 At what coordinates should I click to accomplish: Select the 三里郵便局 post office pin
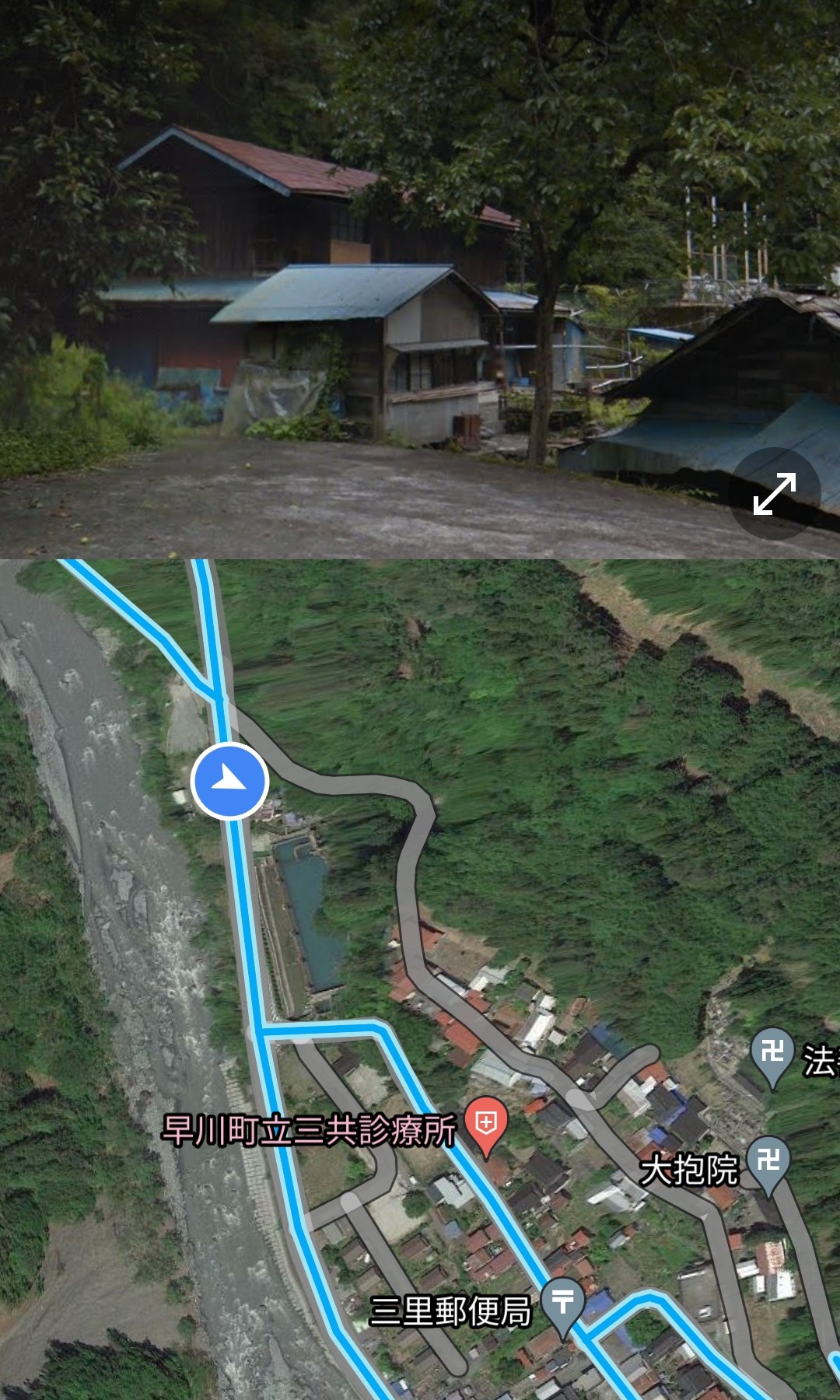[x=563, y=1303]
